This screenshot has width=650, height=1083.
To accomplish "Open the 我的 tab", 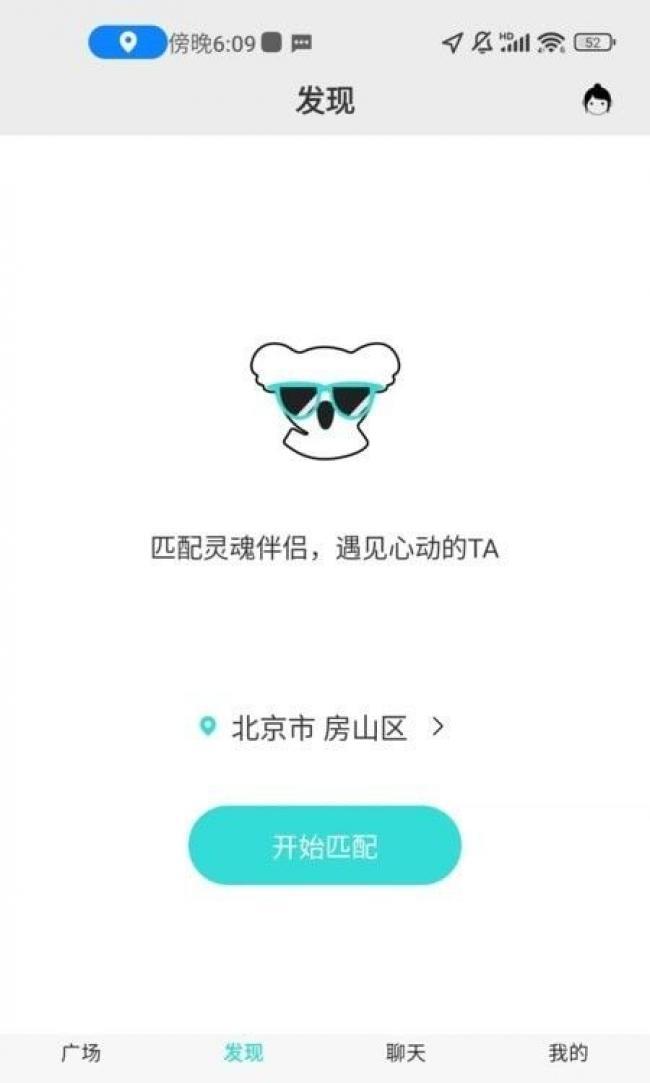I will pyautogui.click(x=568, y=1052).
